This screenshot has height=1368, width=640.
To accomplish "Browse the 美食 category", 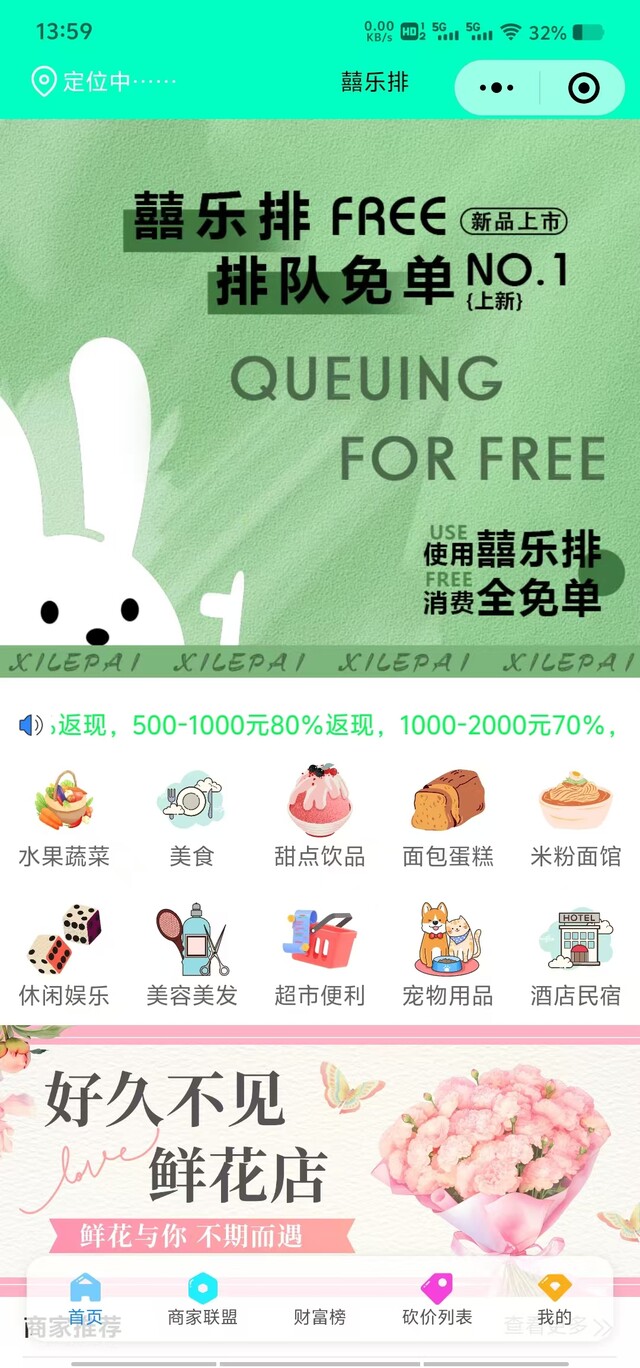I will point(191,817).
